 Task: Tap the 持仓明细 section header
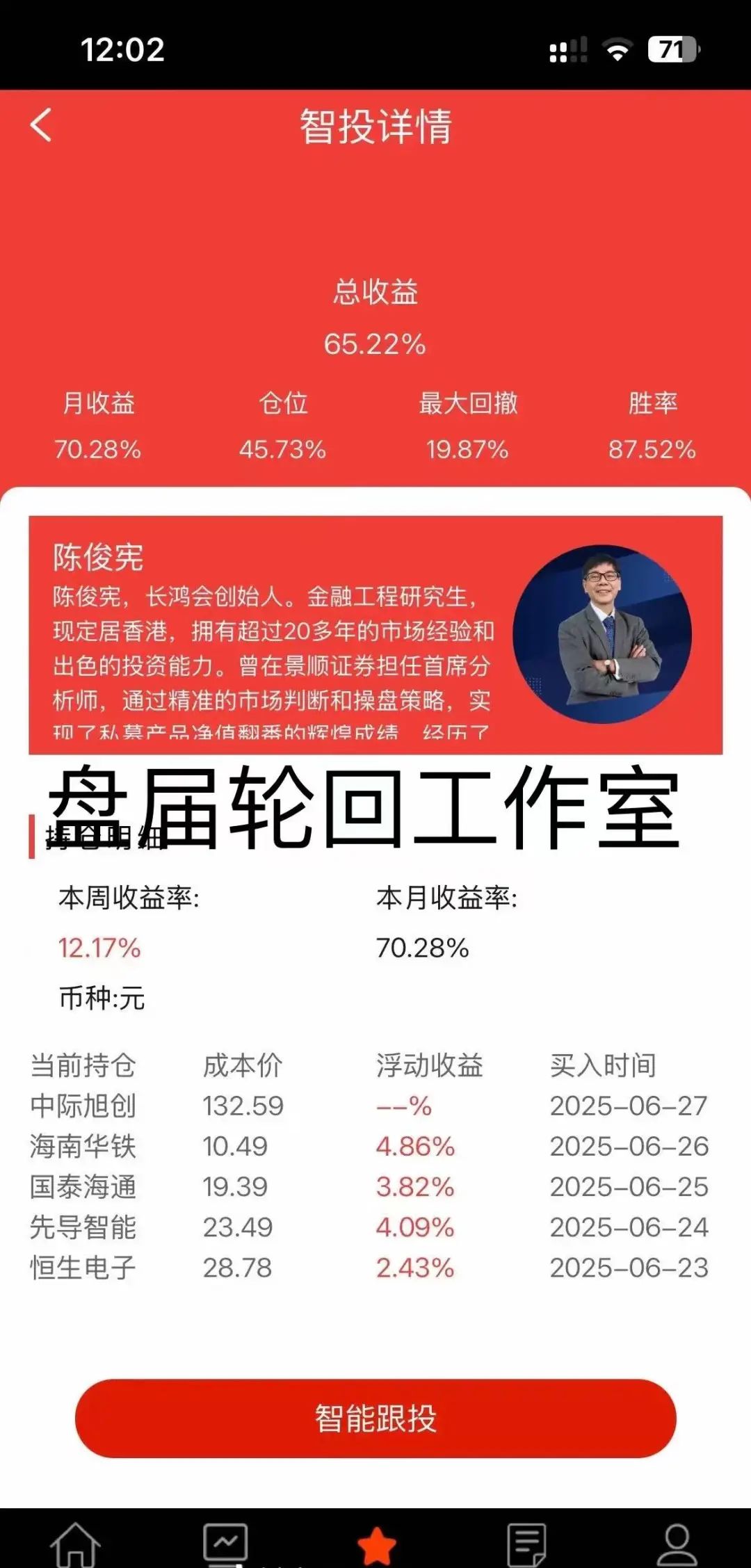104,837
